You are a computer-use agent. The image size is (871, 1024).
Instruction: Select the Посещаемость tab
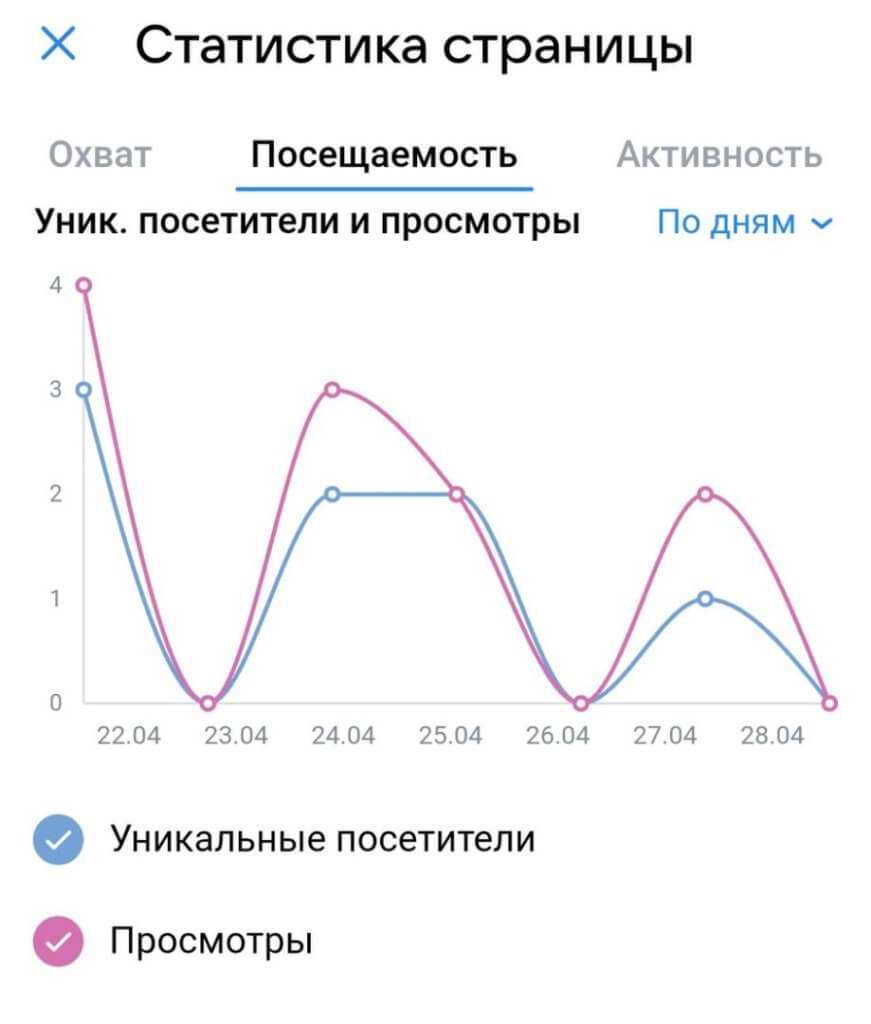click(384, 155)
